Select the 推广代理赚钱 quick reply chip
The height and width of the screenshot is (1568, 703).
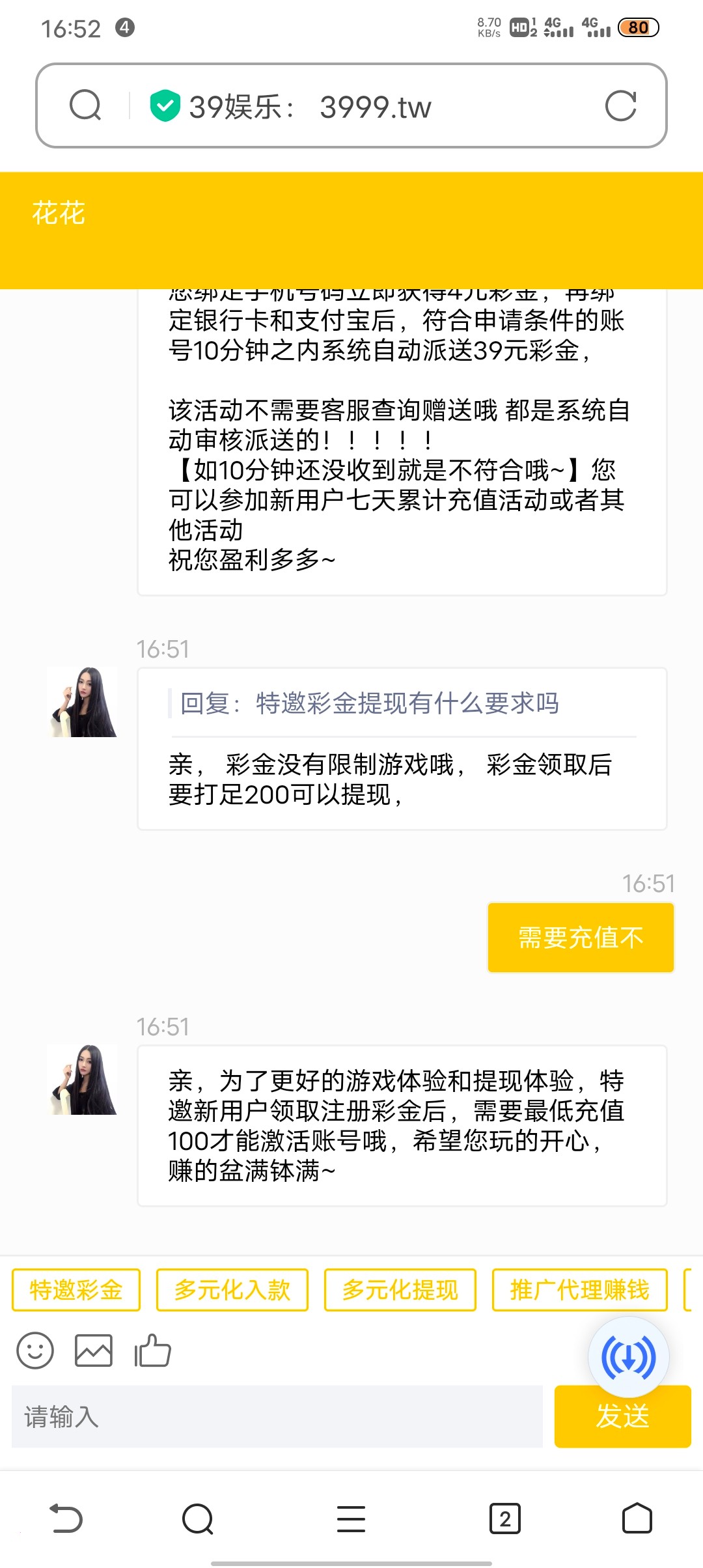click(x=579, y=1289)
